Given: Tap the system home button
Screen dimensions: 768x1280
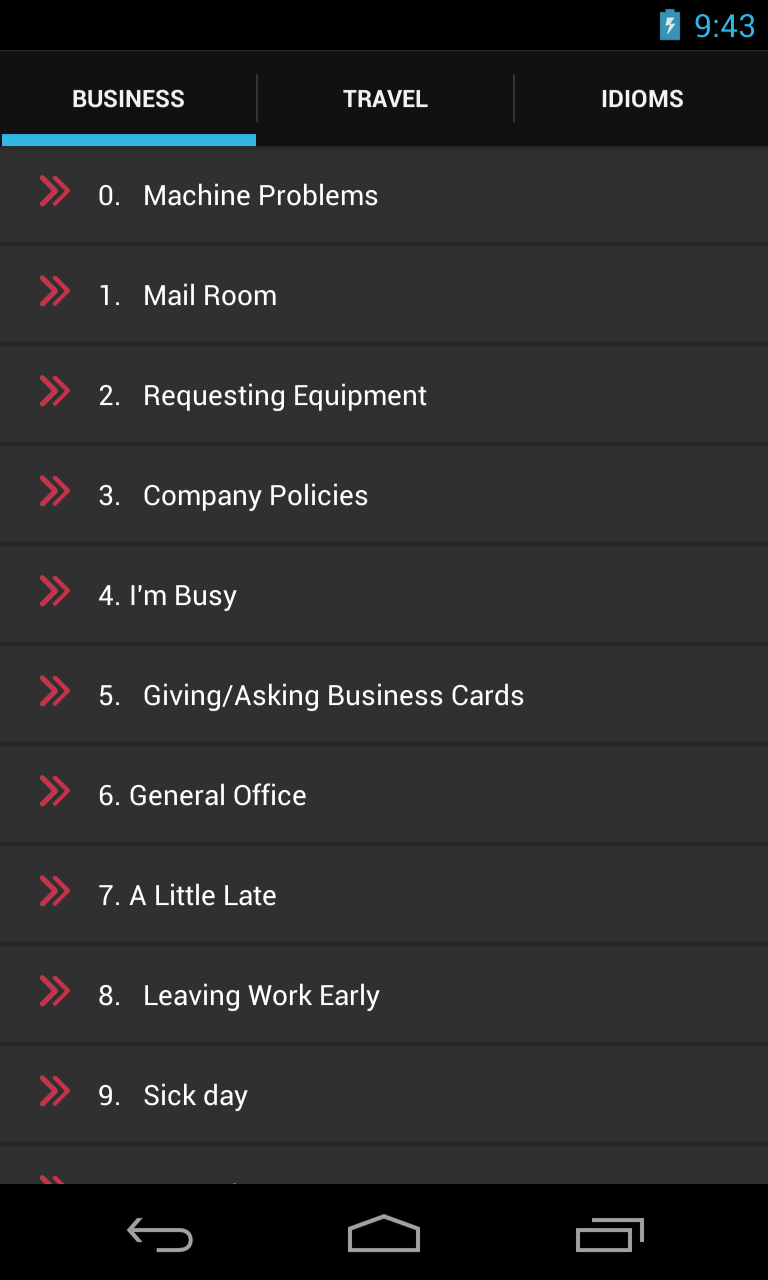Looking at the screenshot, I should point(384,1234).
